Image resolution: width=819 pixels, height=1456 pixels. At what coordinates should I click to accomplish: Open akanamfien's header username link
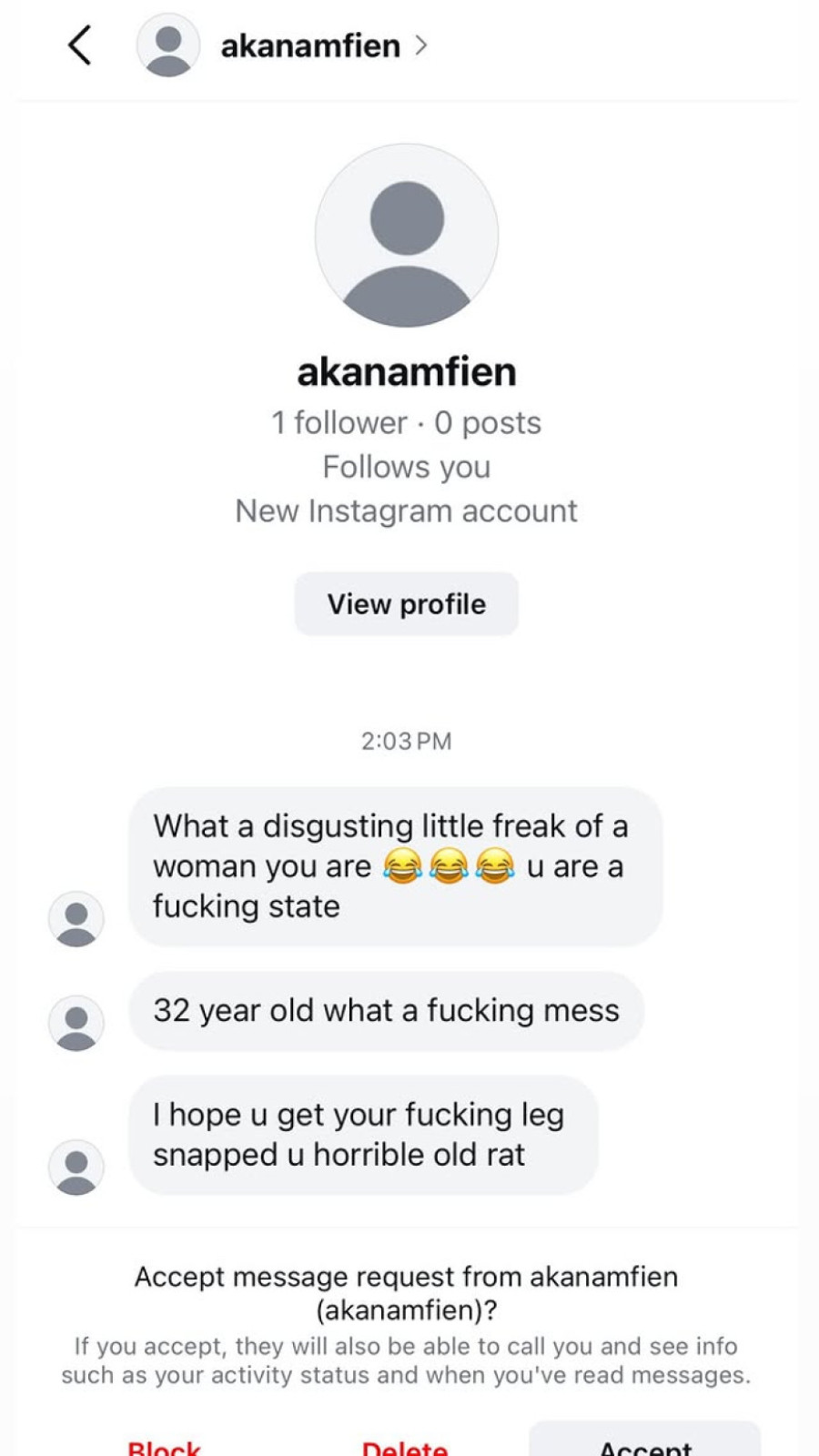point(311,45)
